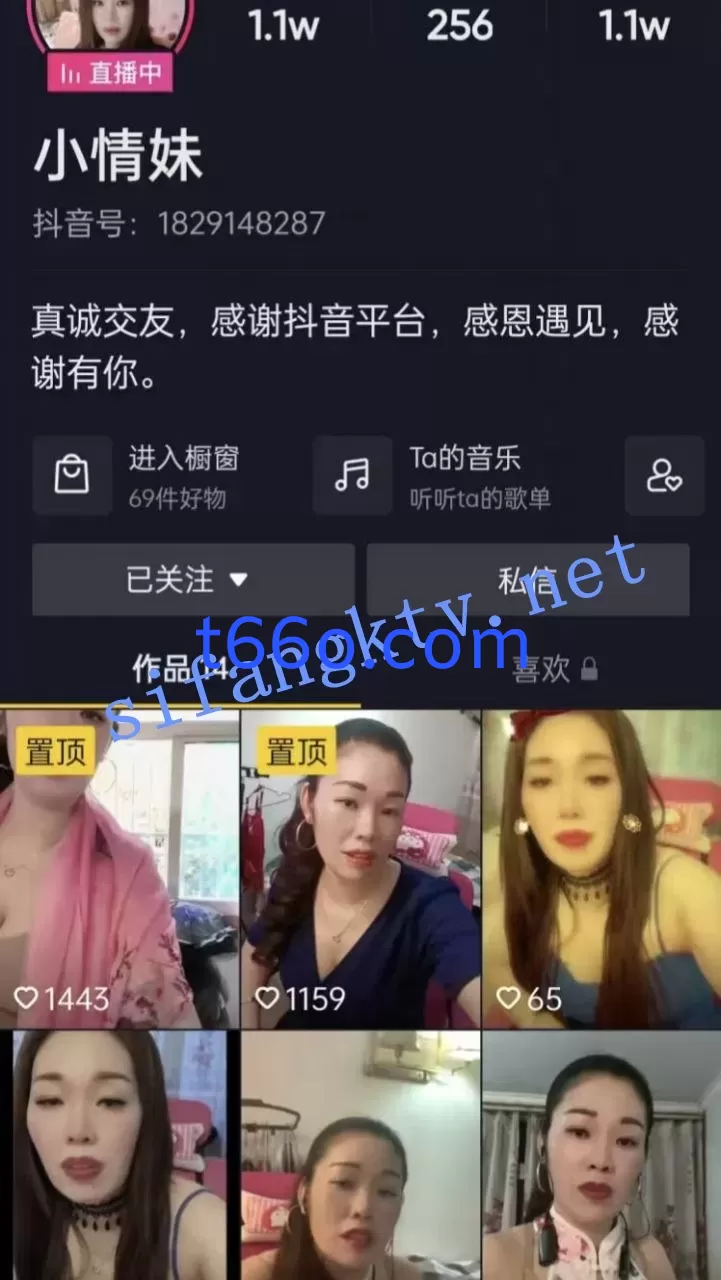Click the 69件好物 shop link
Screen dimensions: 721x1280
[x=178, y=500]
